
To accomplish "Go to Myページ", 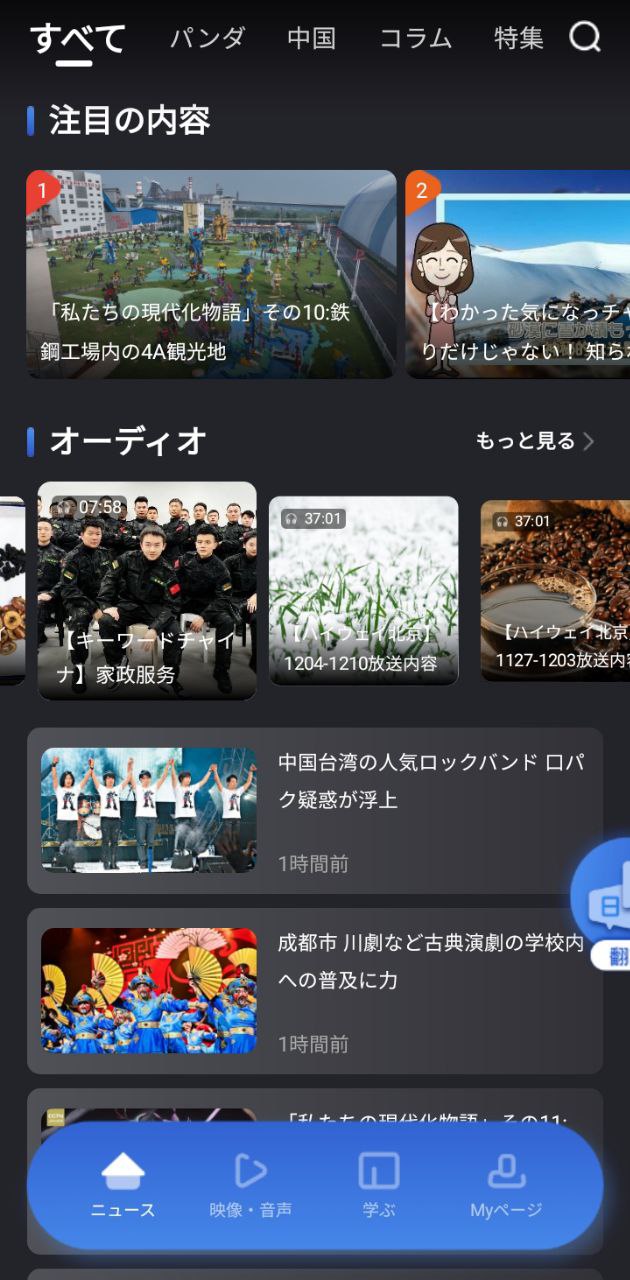I will 506,1186.
